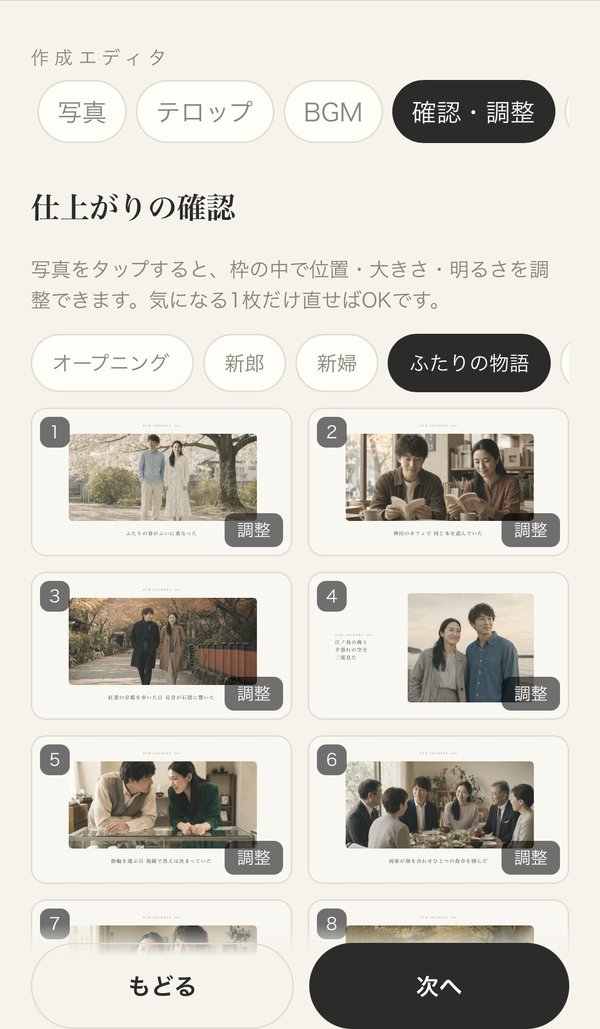Tap 調整 on slide 5
This screenshot has width=600, height=1029.
254,858
